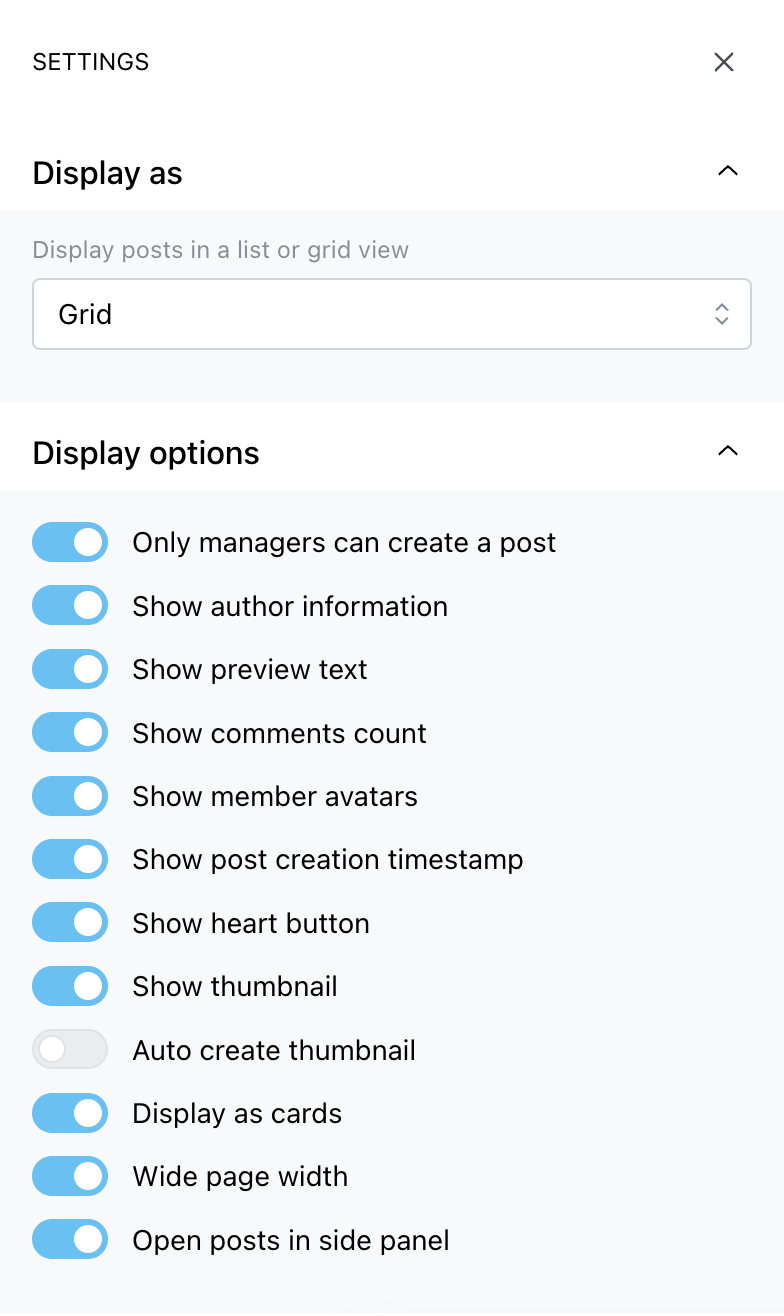Toggle Only managers can create a post
Screen dimensions: 784x1316
tap(70, 543)
